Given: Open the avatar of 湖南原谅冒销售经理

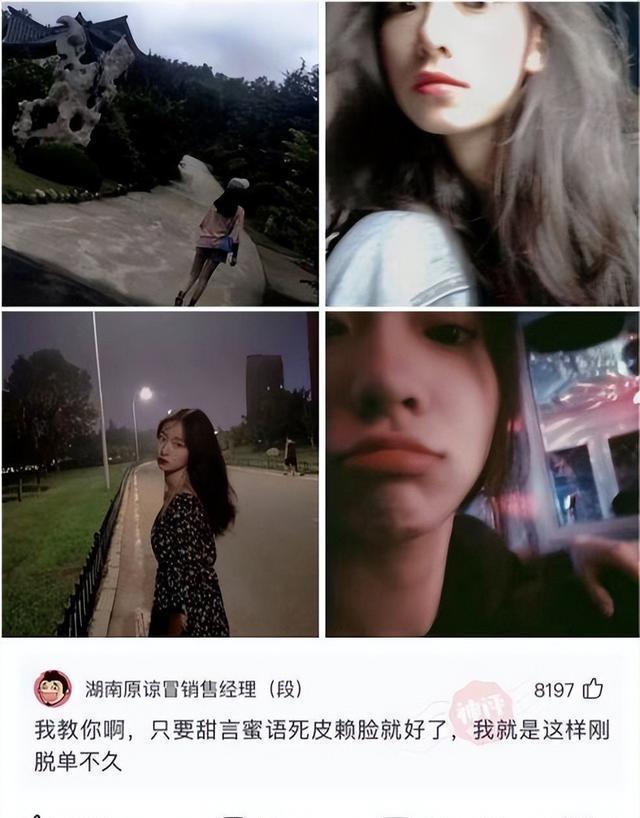Looking at the screenshot, I should pos(53,689).
